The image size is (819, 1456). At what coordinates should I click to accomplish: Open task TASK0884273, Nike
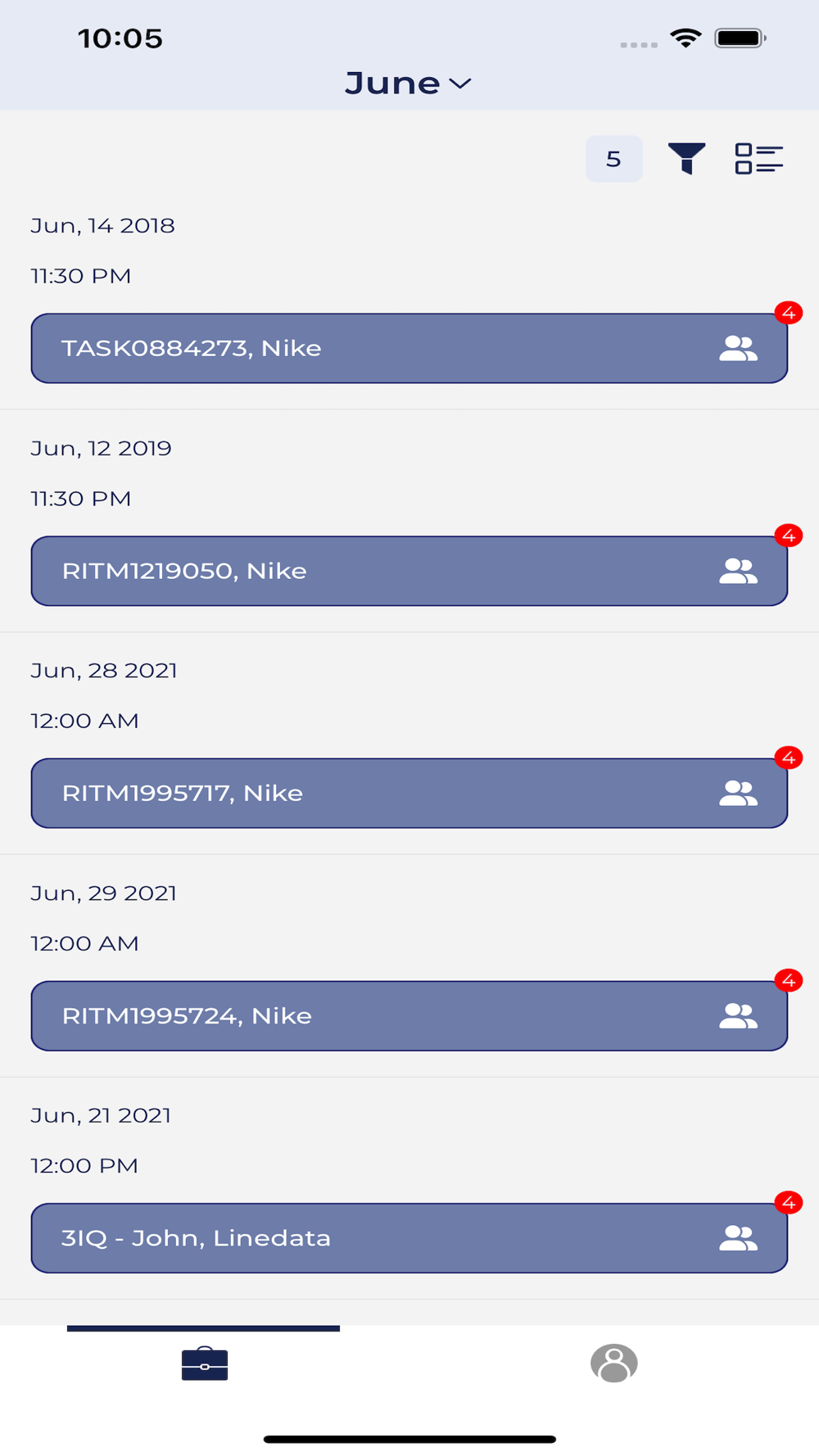409,348
